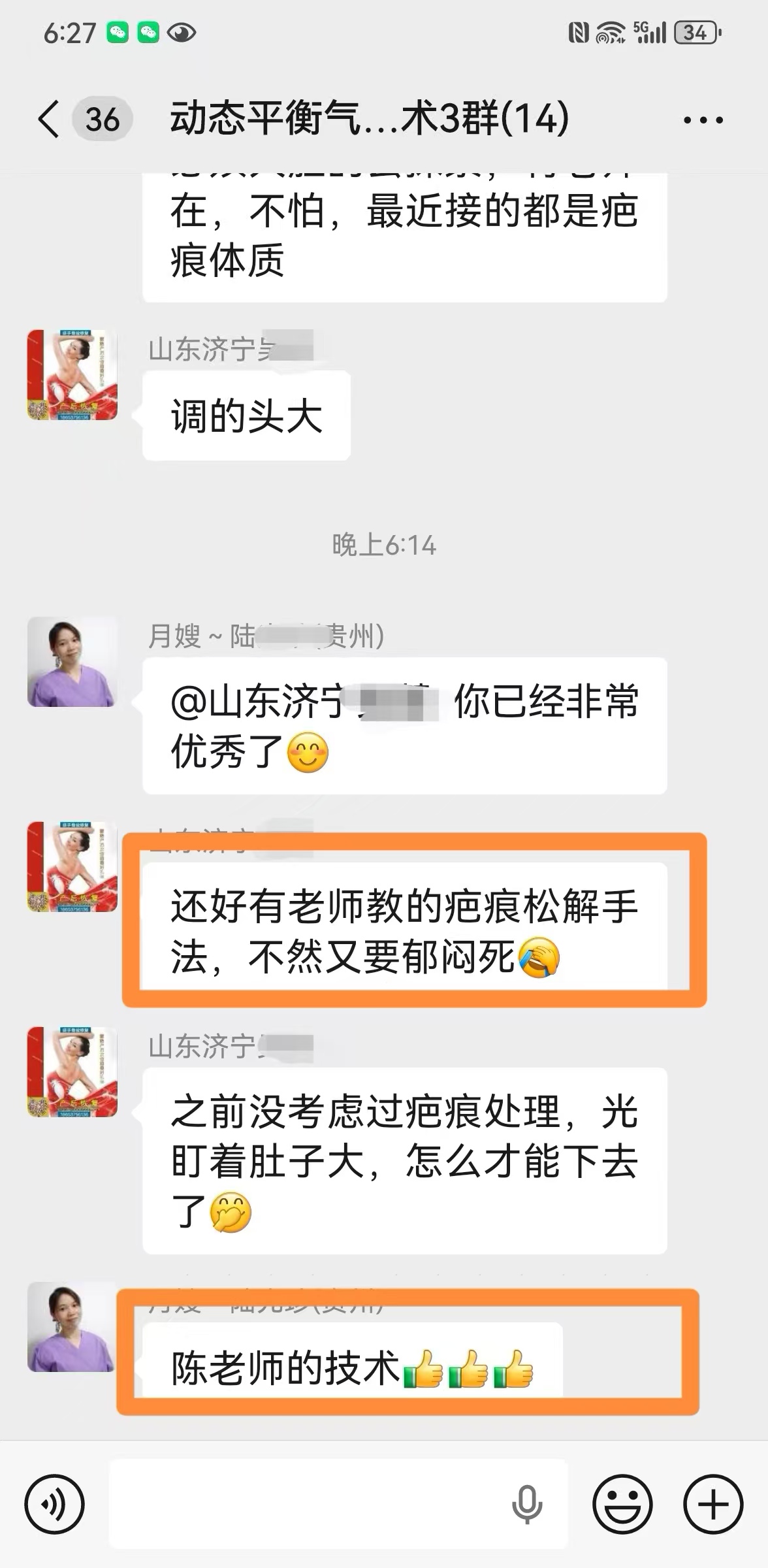Viewport: 768px width, 1568px height.
Task: Open avatar of sender of 调的头大
Action: coord(72,375)
